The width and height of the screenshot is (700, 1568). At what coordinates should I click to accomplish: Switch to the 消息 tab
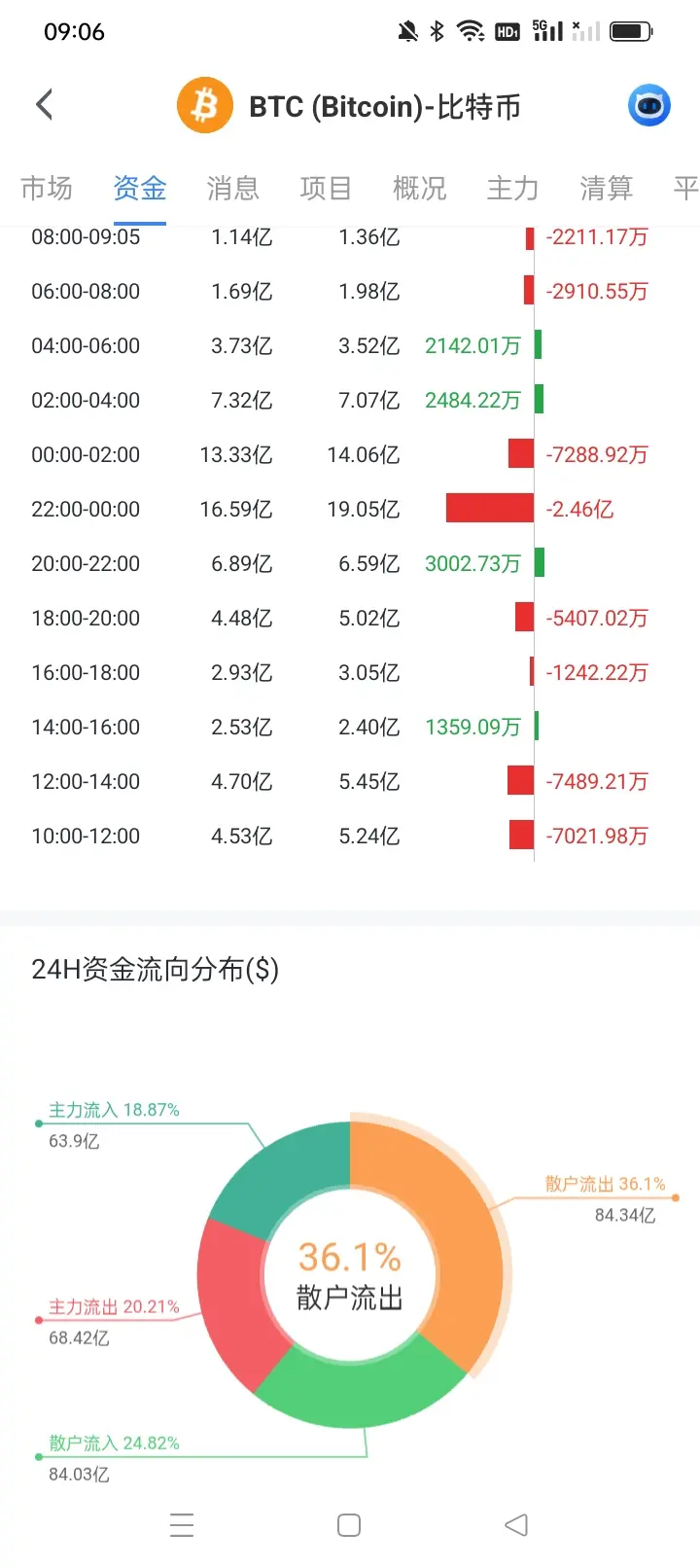[x=233, y=188]
